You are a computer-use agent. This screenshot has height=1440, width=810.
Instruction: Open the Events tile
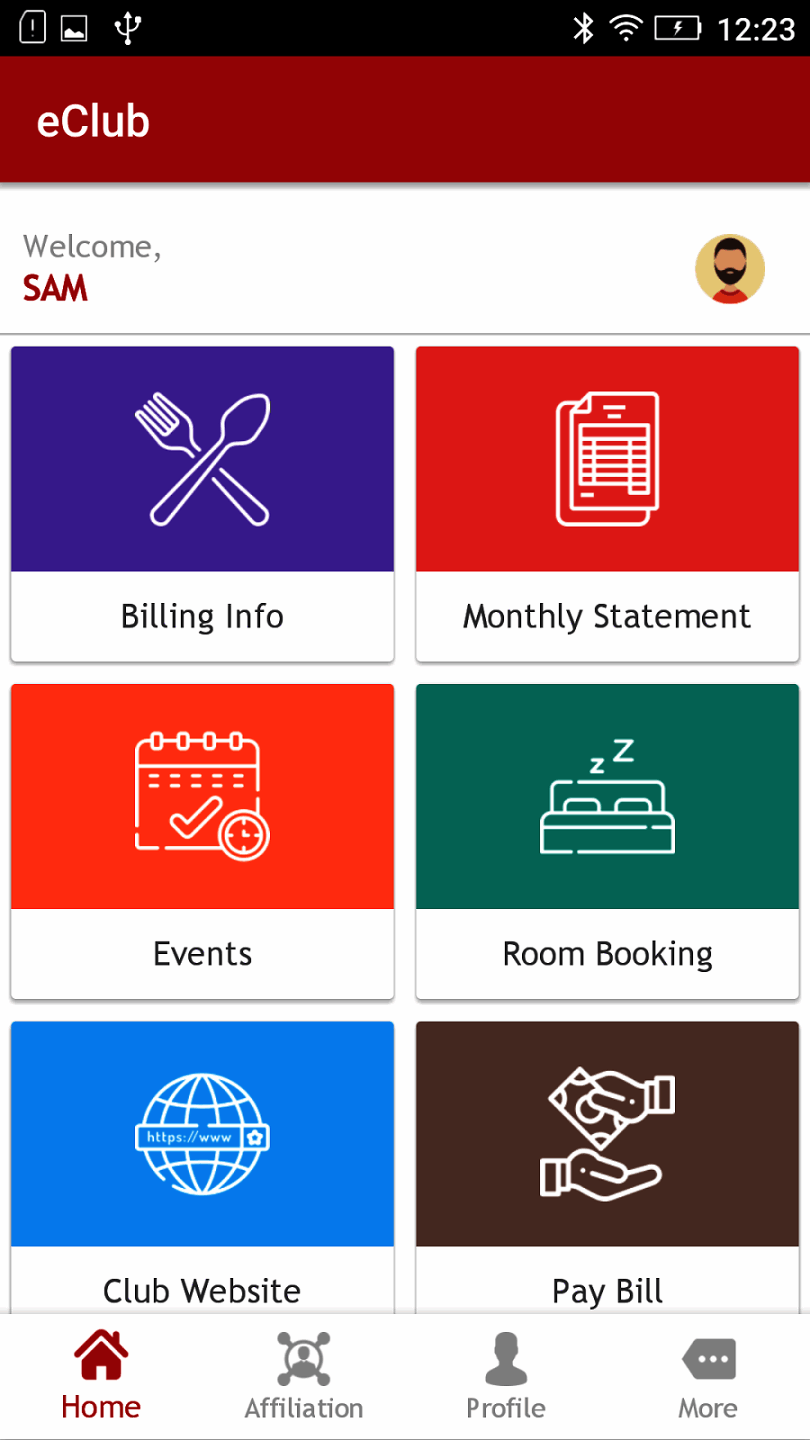tap(202, 840)
